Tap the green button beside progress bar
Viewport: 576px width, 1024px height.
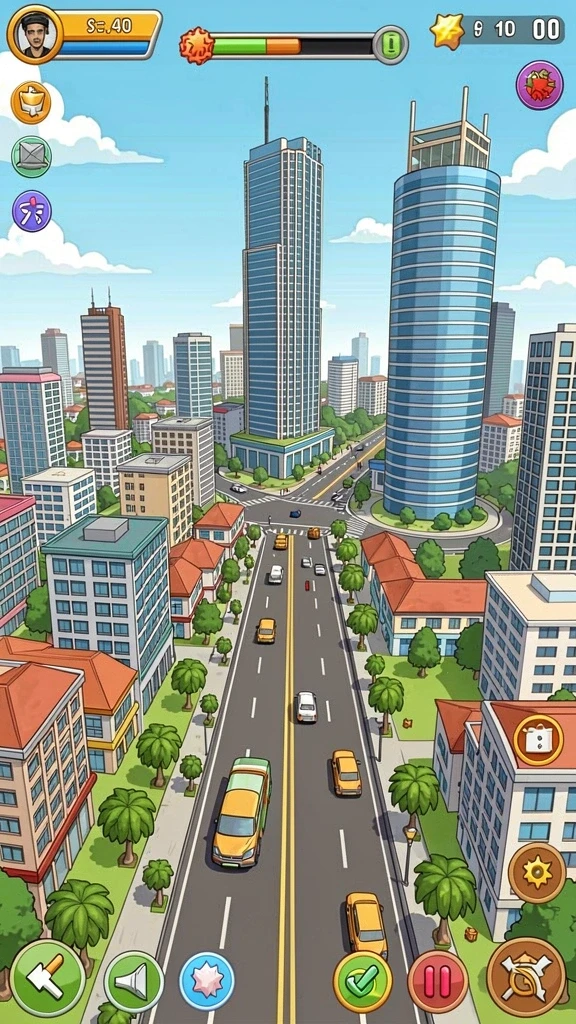pyautogui.click(x=391, y=45)
